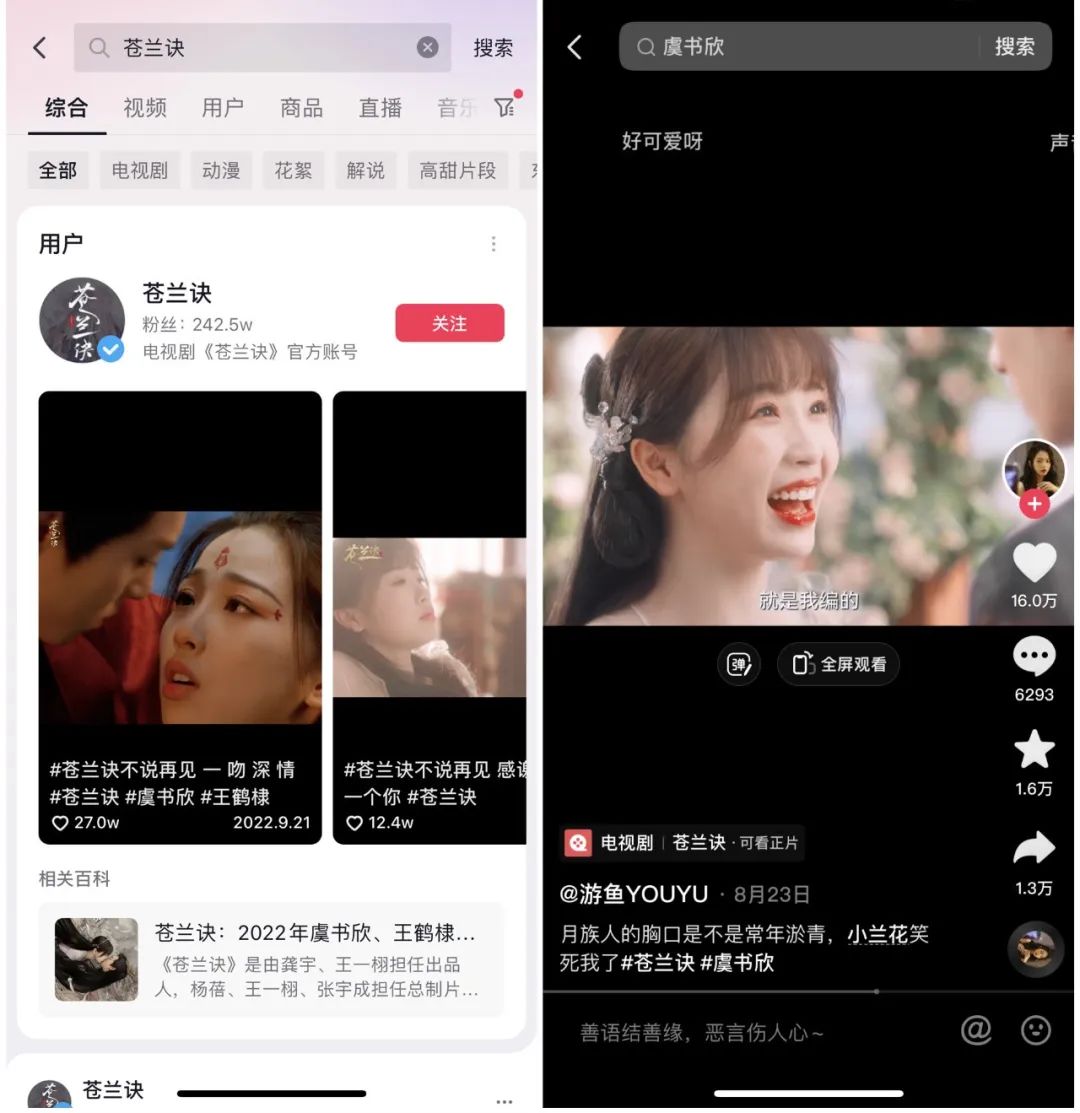The width and height of the screenshot is (1080, 1113).
Task: Toggle the danmaku bullet-comment icon
Action: [x=739, y=664]
